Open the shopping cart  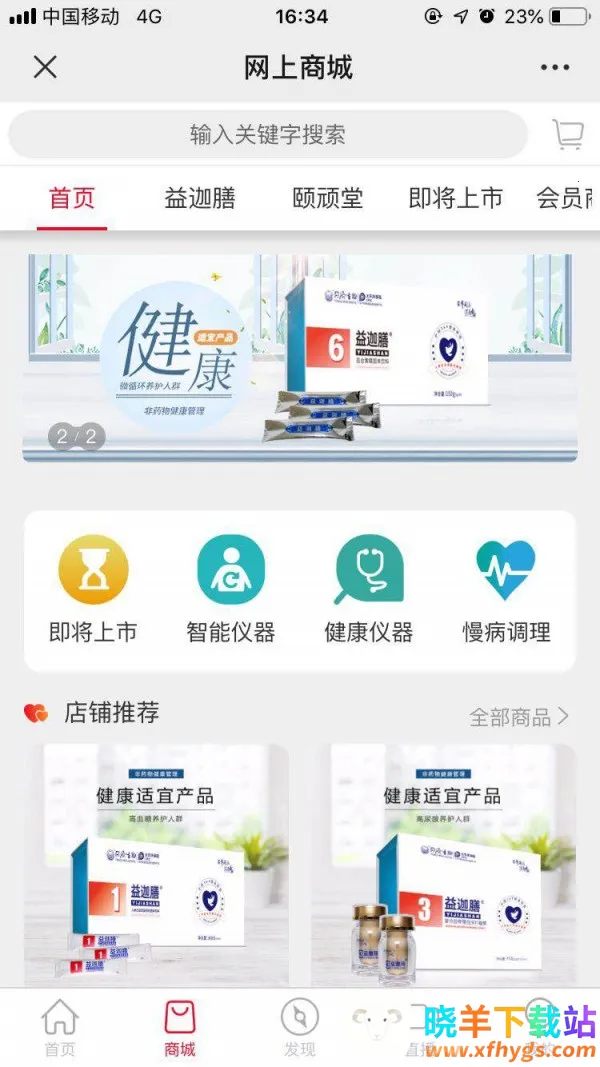tap(568, 135)
